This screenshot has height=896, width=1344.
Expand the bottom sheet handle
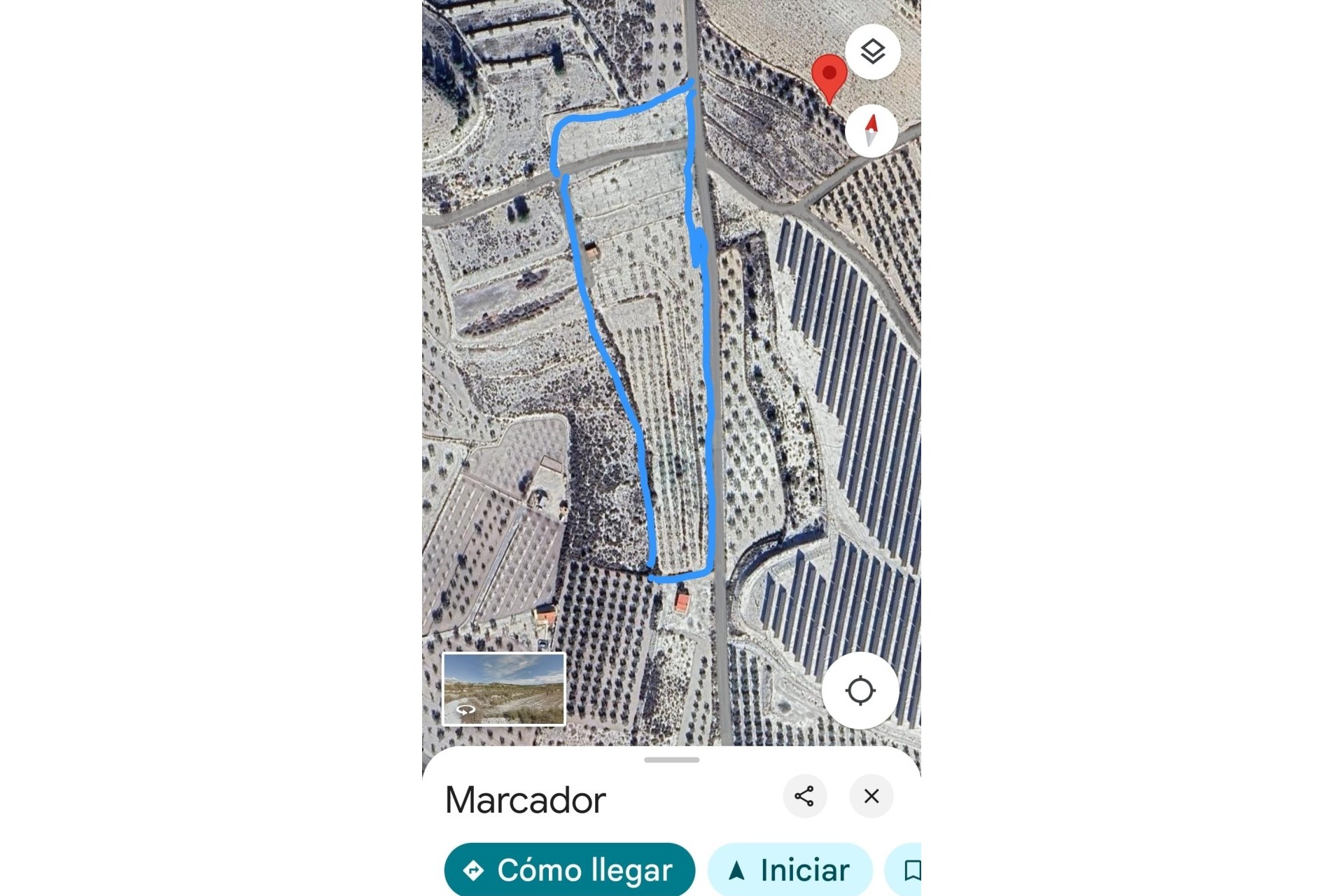[671, 759]
